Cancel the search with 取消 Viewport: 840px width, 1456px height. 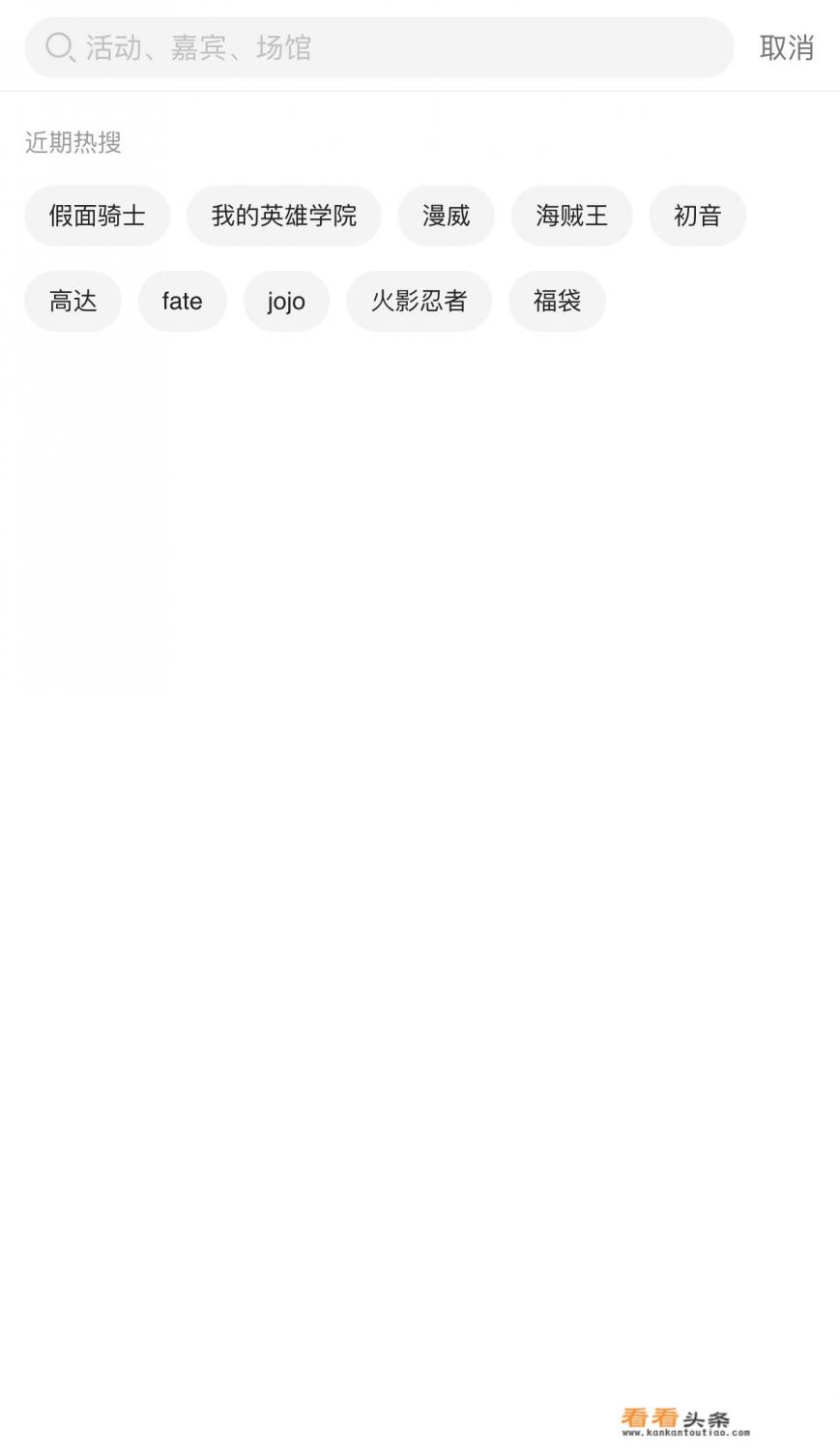pyautogui.click(x=786, y=47)
